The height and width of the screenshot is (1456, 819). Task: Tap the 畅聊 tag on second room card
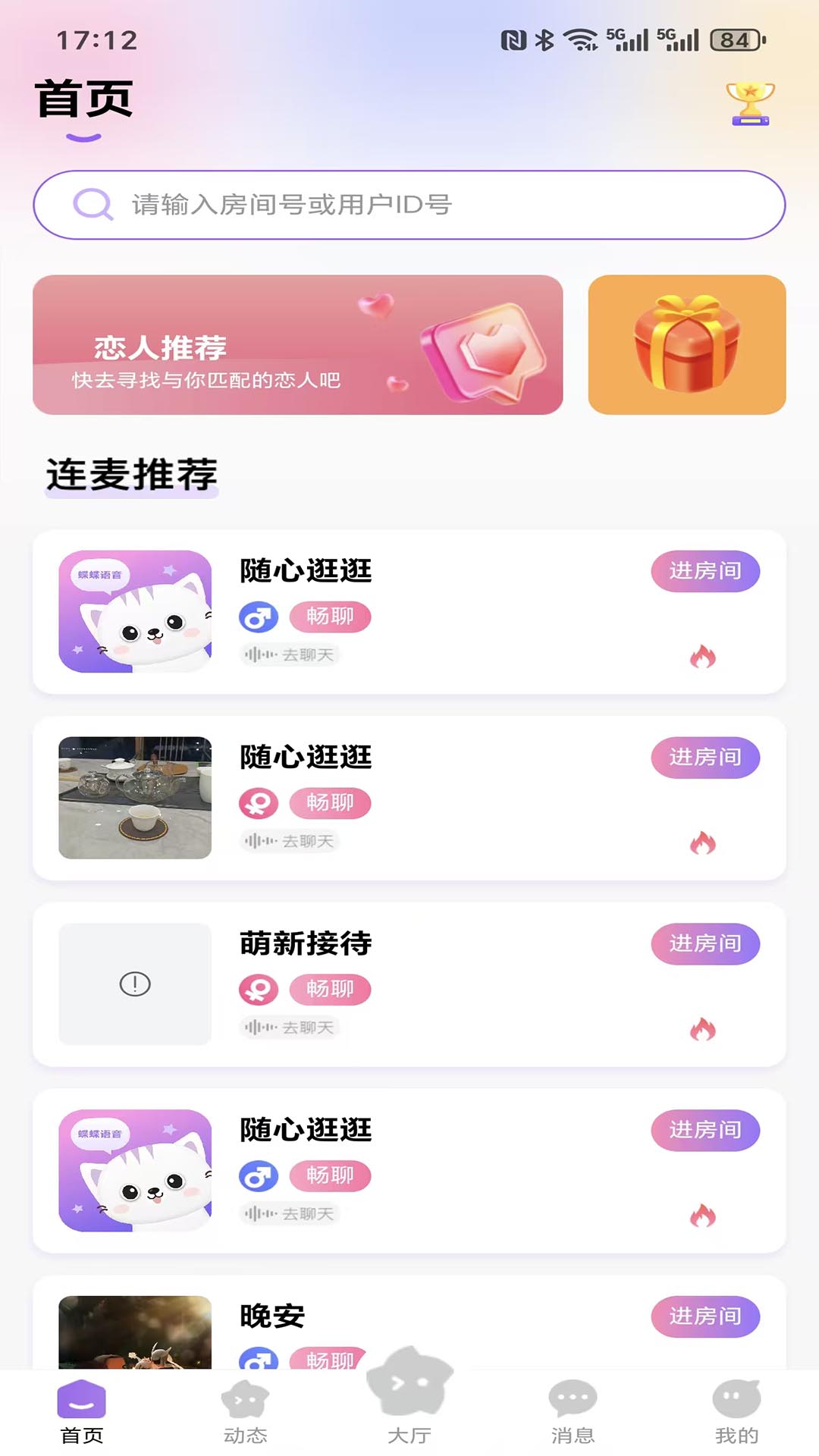[330, 803]
